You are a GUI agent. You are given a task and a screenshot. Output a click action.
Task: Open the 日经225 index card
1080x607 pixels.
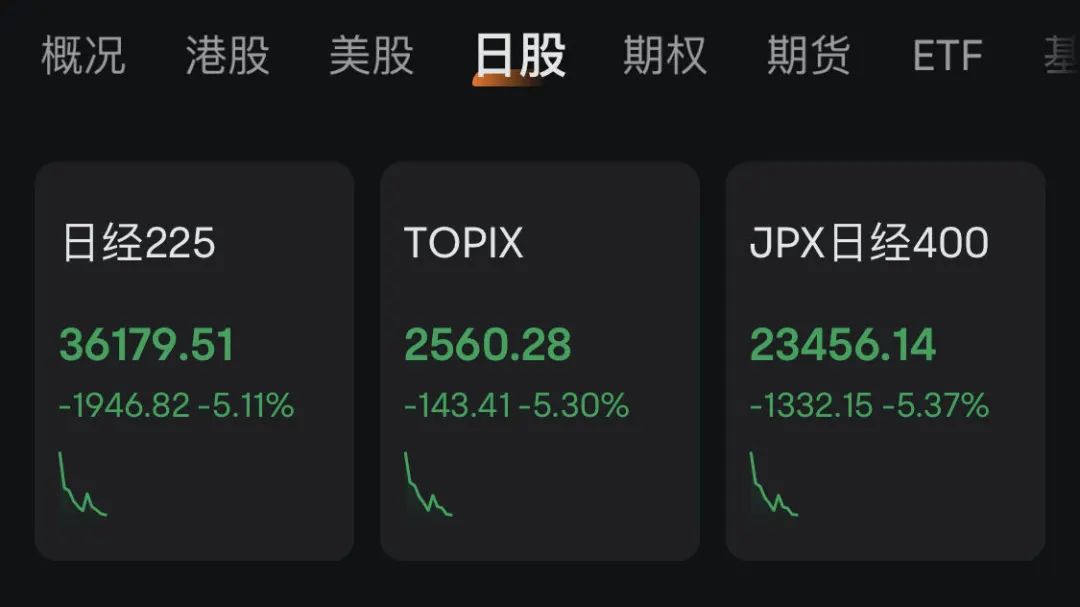(194, 360)
